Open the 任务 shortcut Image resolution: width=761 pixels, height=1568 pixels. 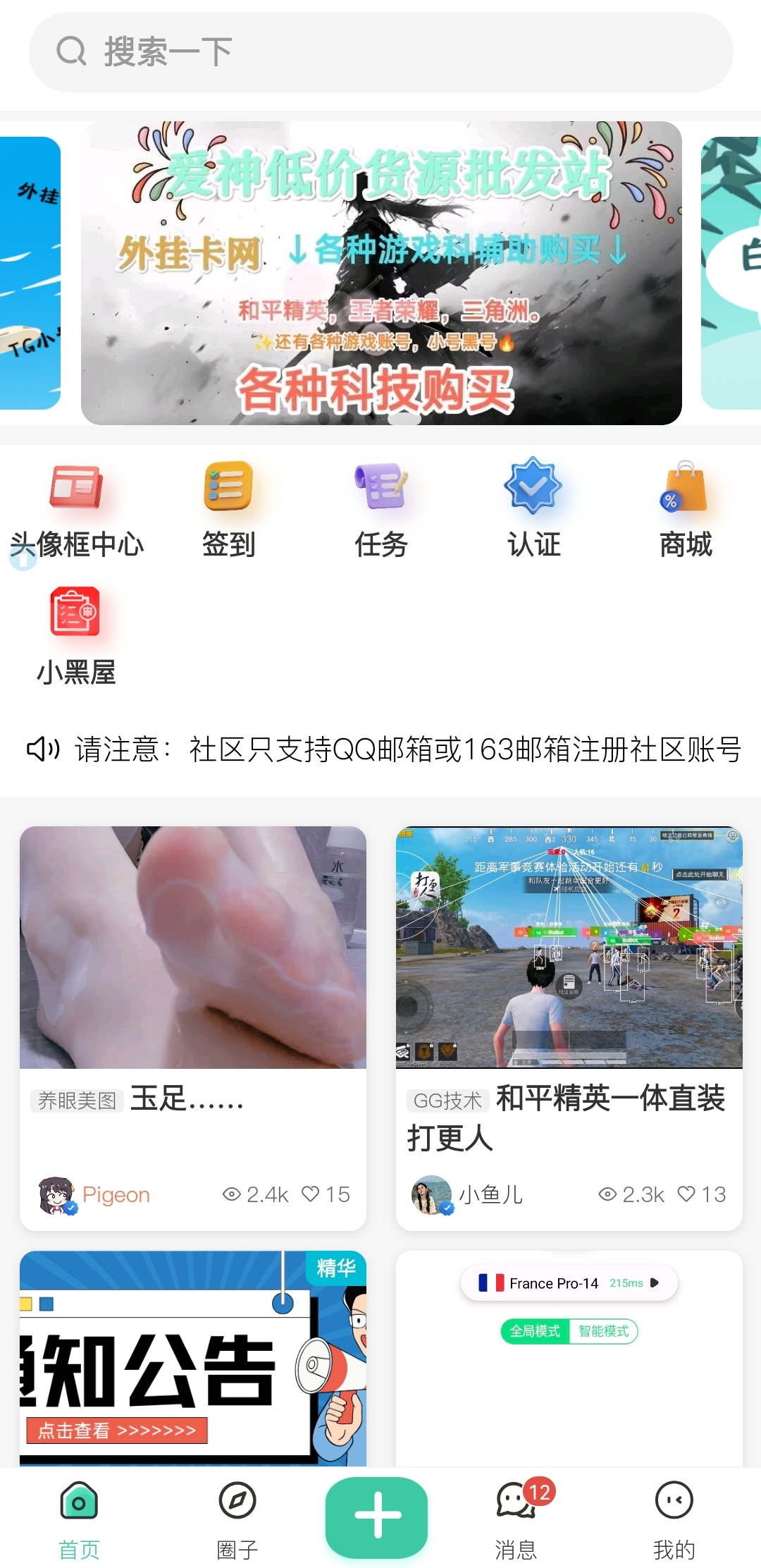pyautogui.click(x=380, y=510)
